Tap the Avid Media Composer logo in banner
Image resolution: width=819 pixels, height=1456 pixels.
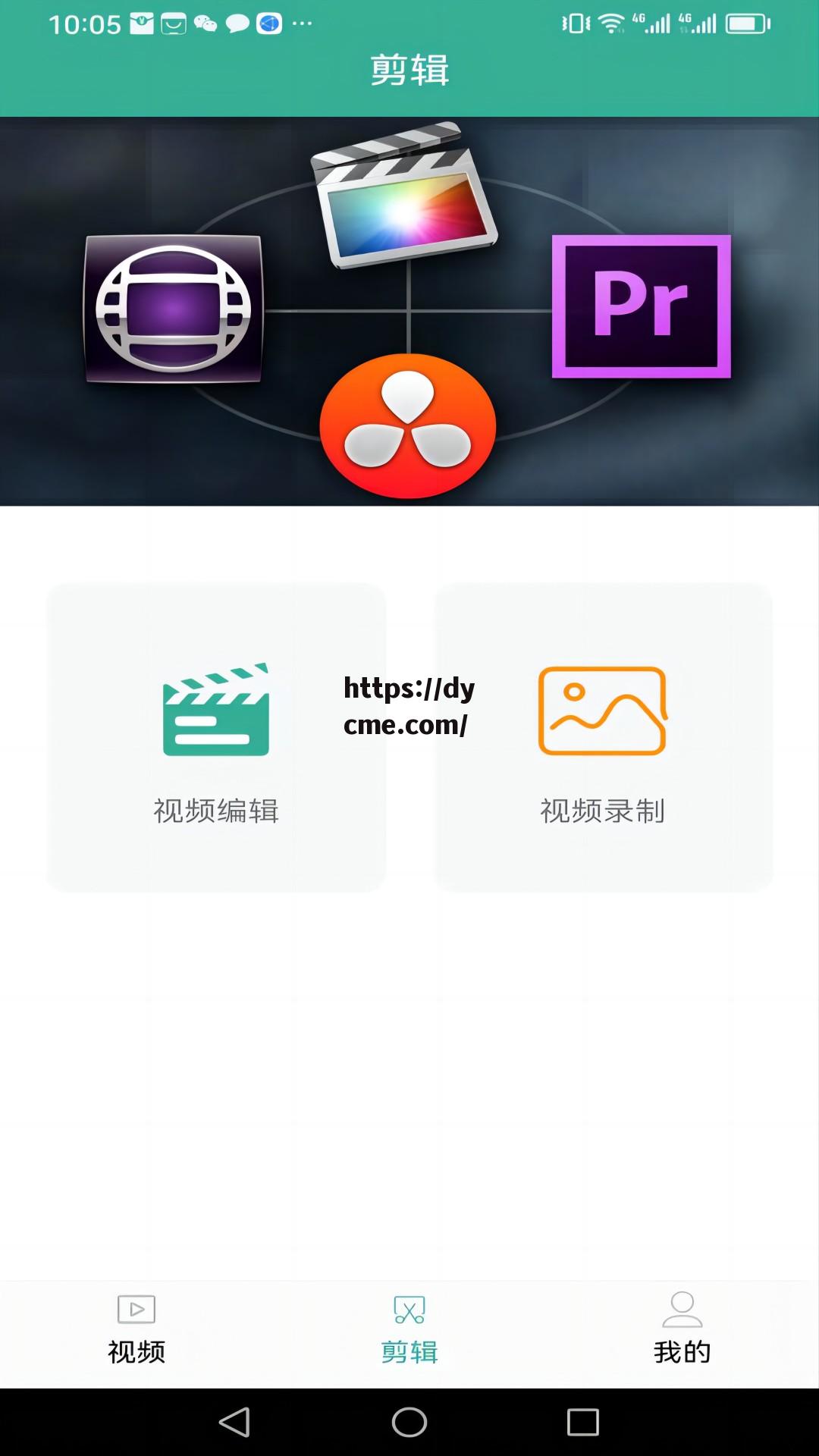point(173,309)
